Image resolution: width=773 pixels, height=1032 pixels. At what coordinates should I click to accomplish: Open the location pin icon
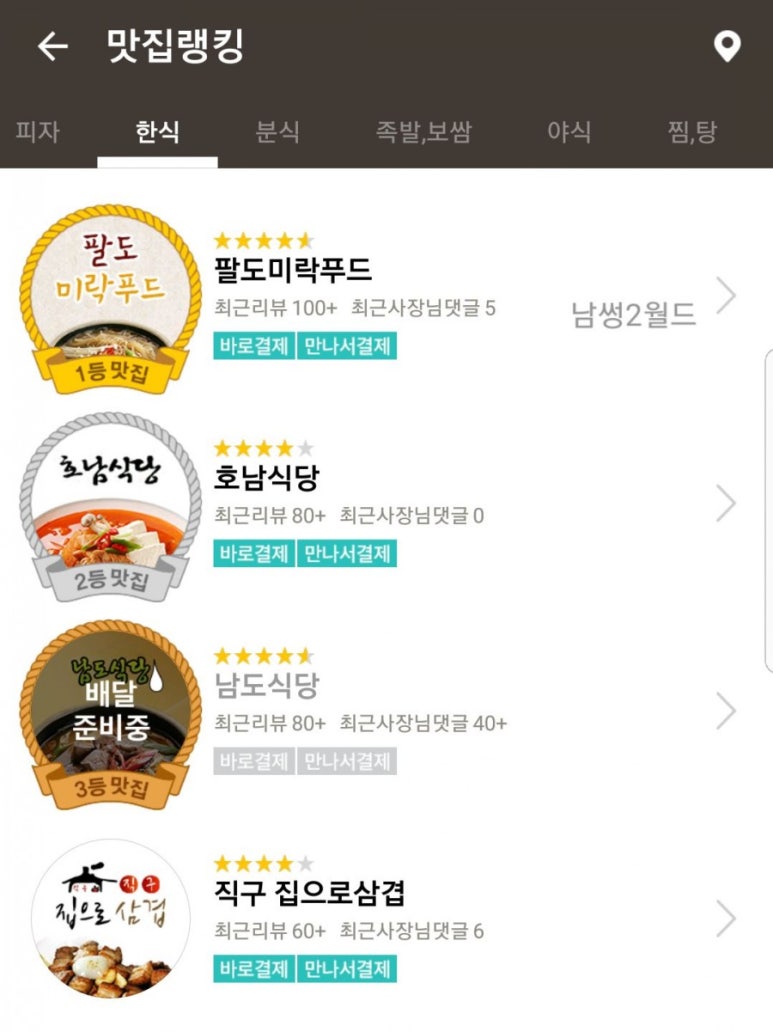727,47
